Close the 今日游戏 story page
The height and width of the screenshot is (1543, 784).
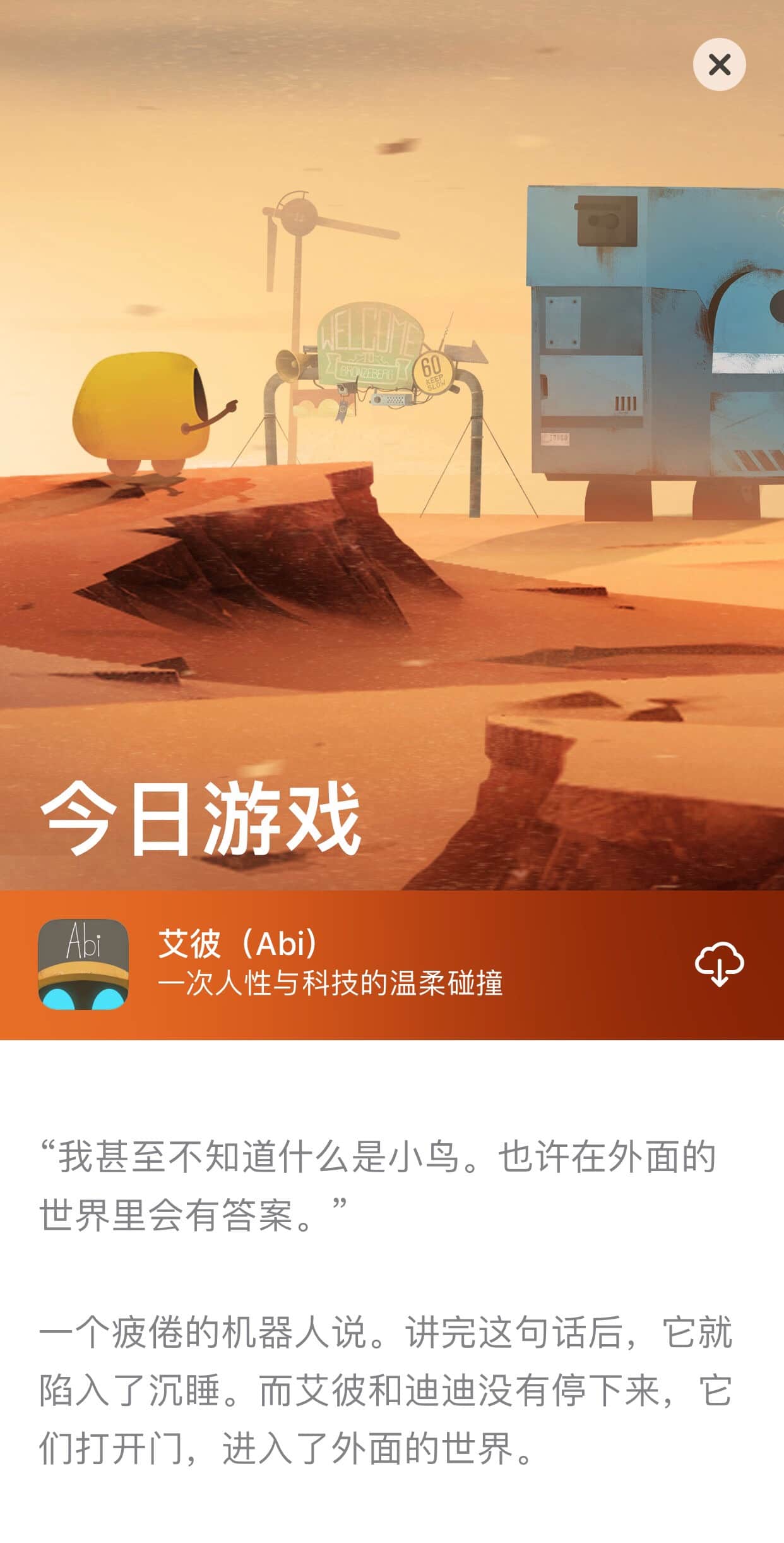pyautogui.click(x=719, y=64)
